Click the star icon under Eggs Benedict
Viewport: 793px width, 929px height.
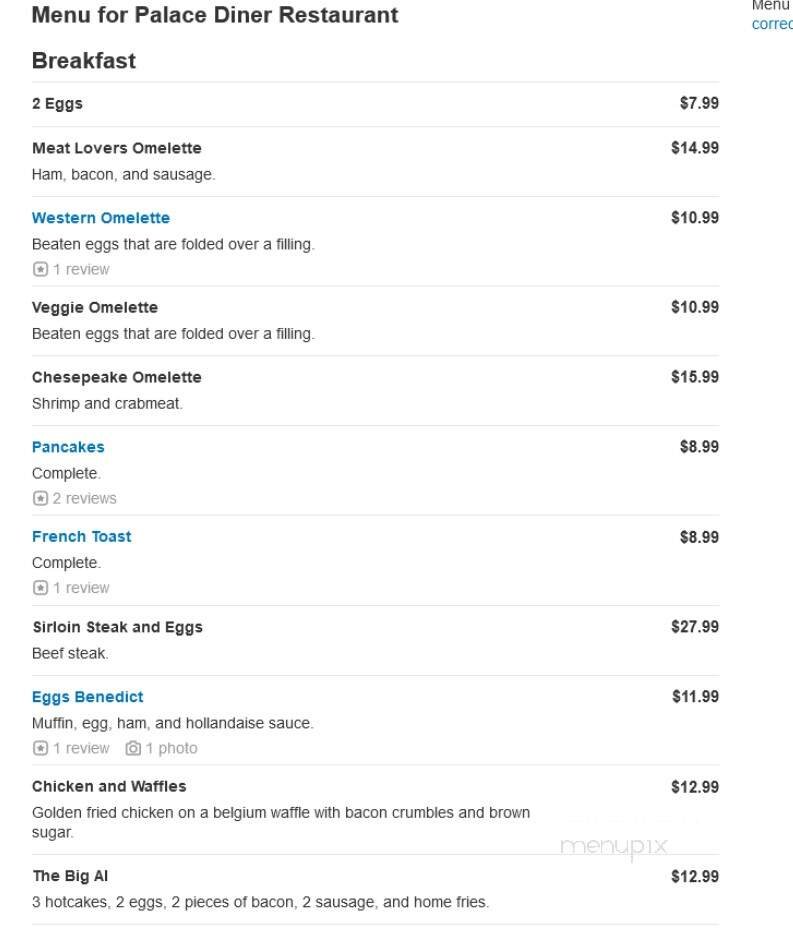(x=40, y=748)
